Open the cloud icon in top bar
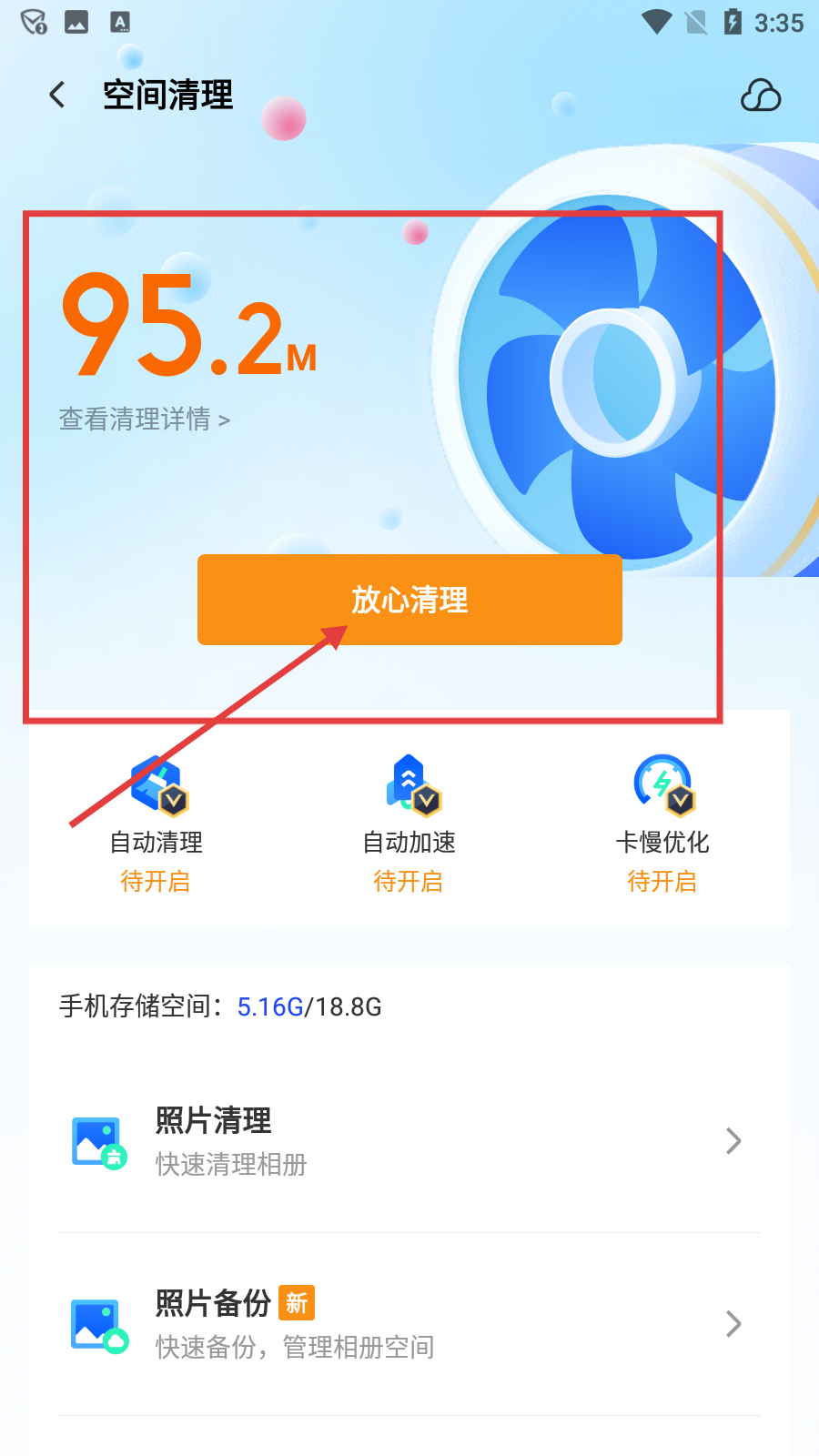 click(761, 96)
